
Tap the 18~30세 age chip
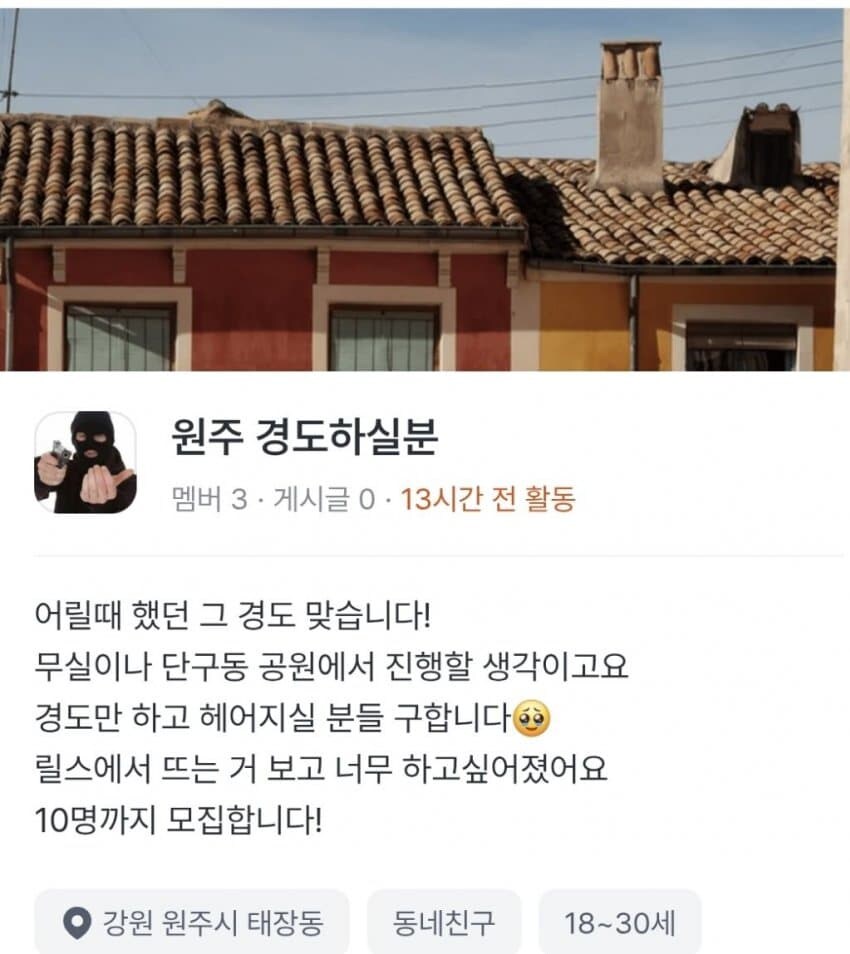click(x=620, y=922)
